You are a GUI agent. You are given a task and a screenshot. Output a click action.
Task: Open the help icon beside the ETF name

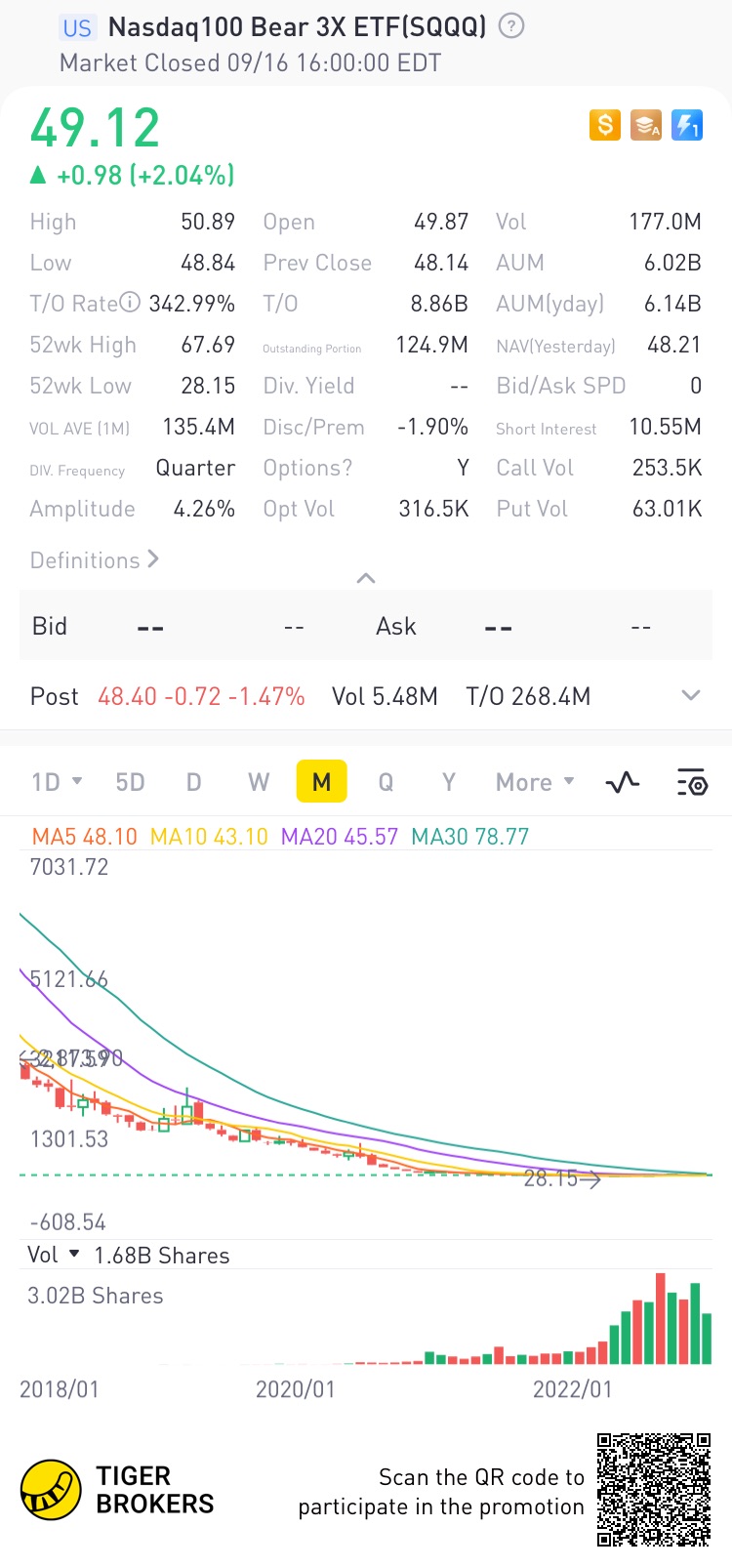pos(511,26)
